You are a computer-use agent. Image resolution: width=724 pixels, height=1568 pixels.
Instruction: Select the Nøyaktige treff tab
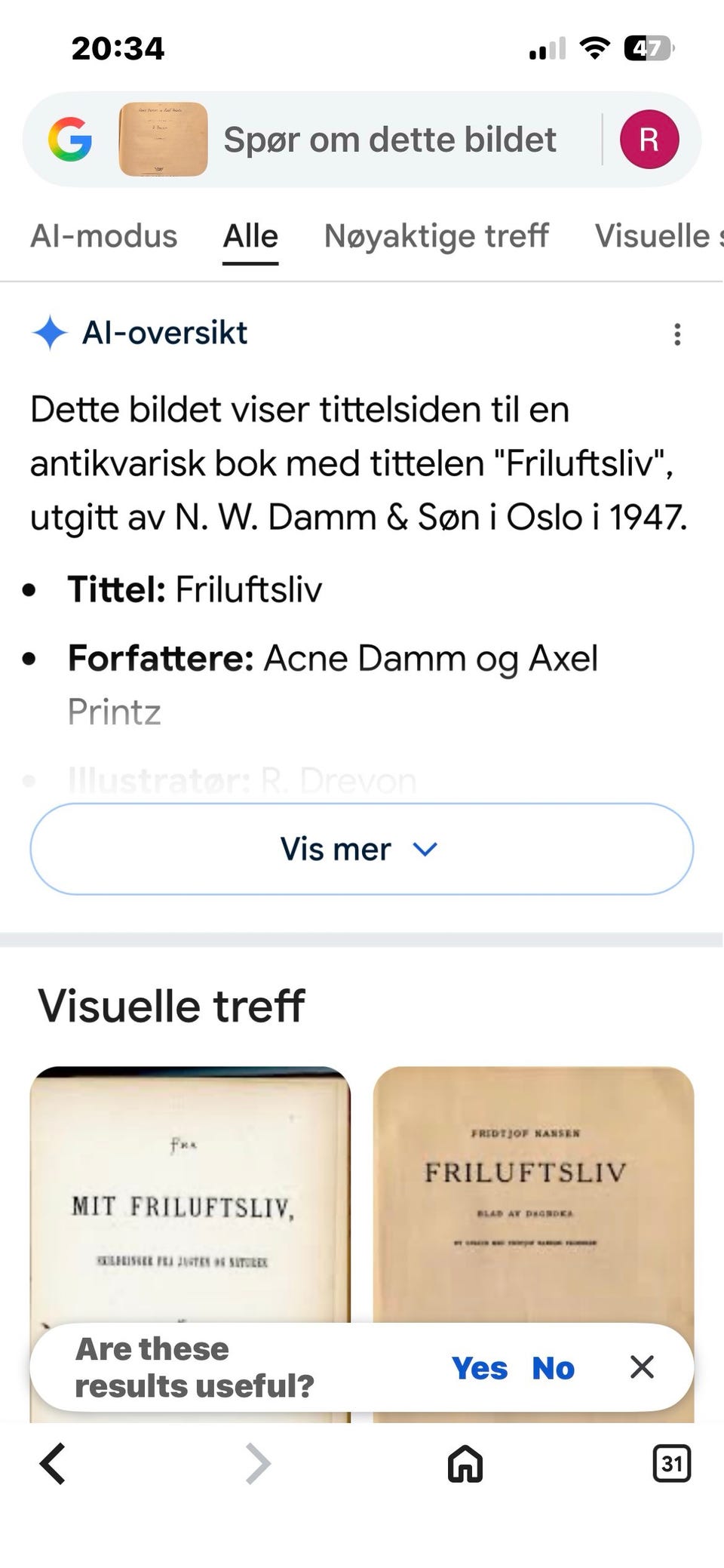click(x=436, y=235)
